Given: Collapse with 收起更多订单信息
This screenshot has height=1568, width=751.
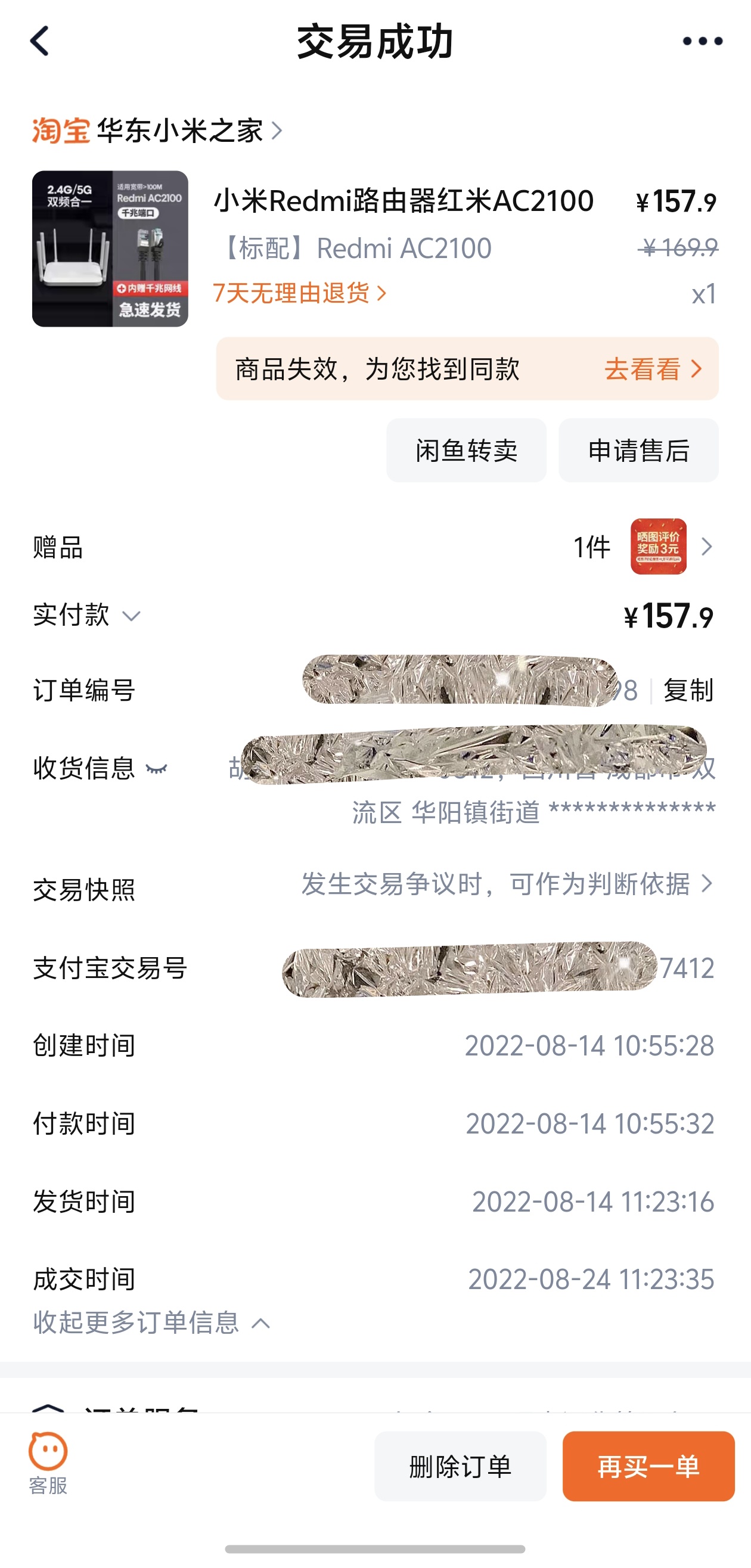Looking at the screenshot, I should point(151,1322).
